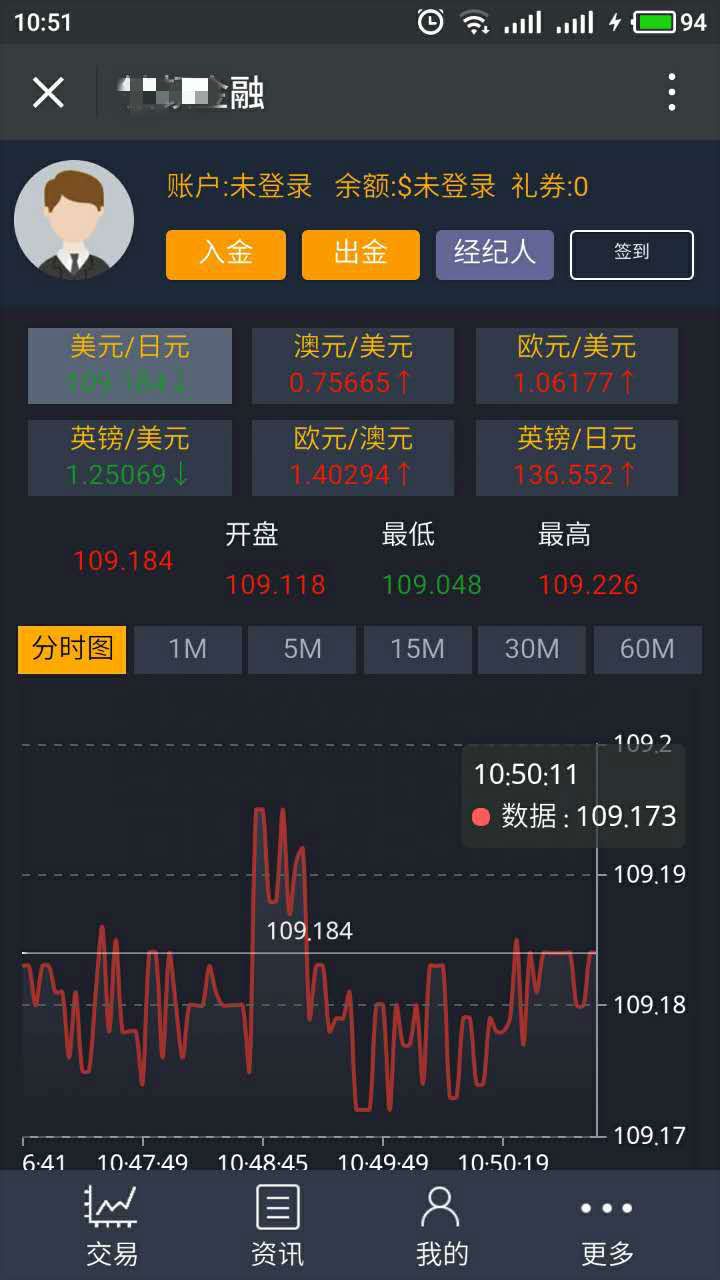Select the 欧元/澳元 currency pair
This screenshot has width=720, height=1280.
353,458
